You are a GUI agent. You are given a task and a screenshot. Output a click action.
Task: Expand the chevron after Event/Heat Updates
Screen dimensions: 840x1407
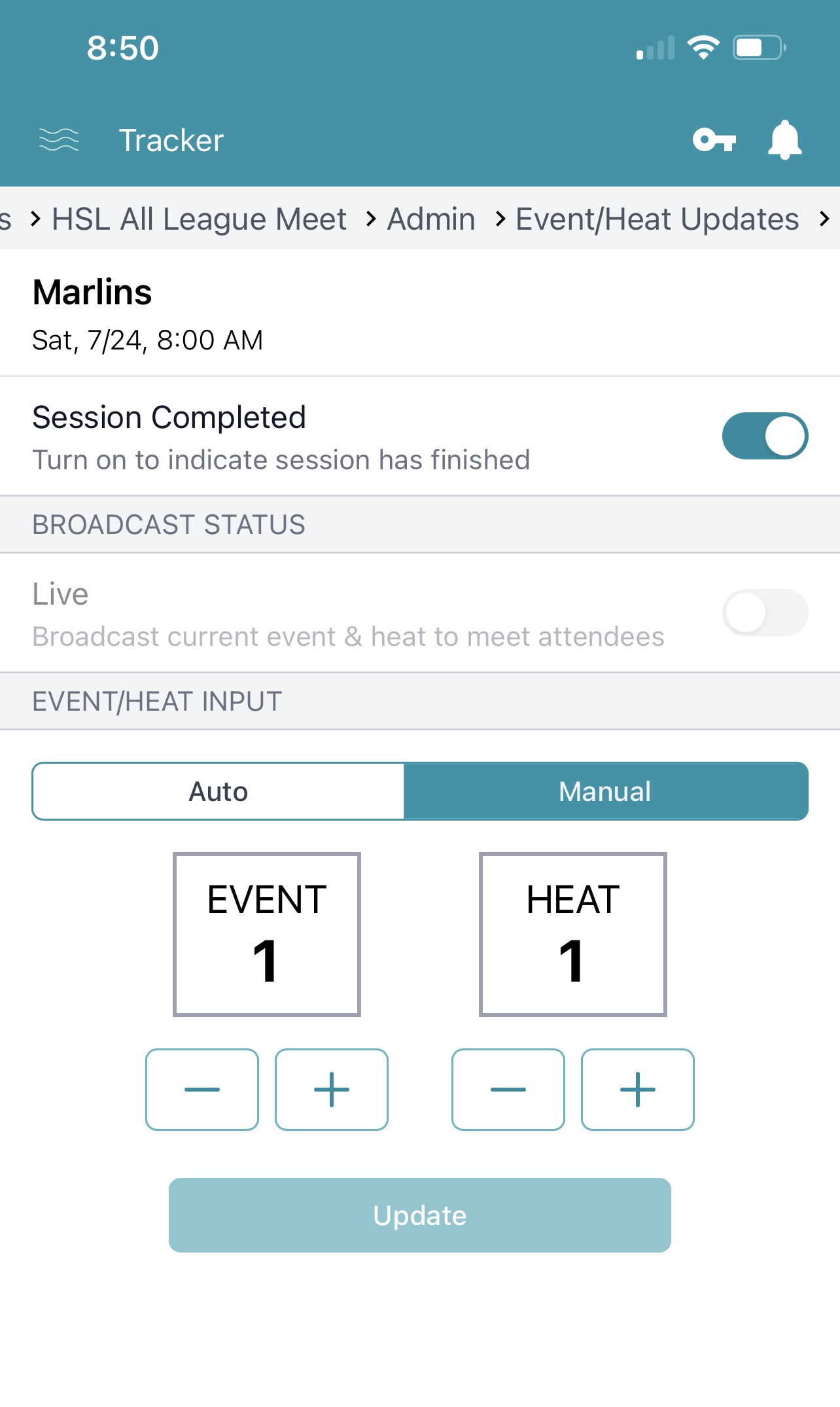pyautogui.click(x=826, y=219)
